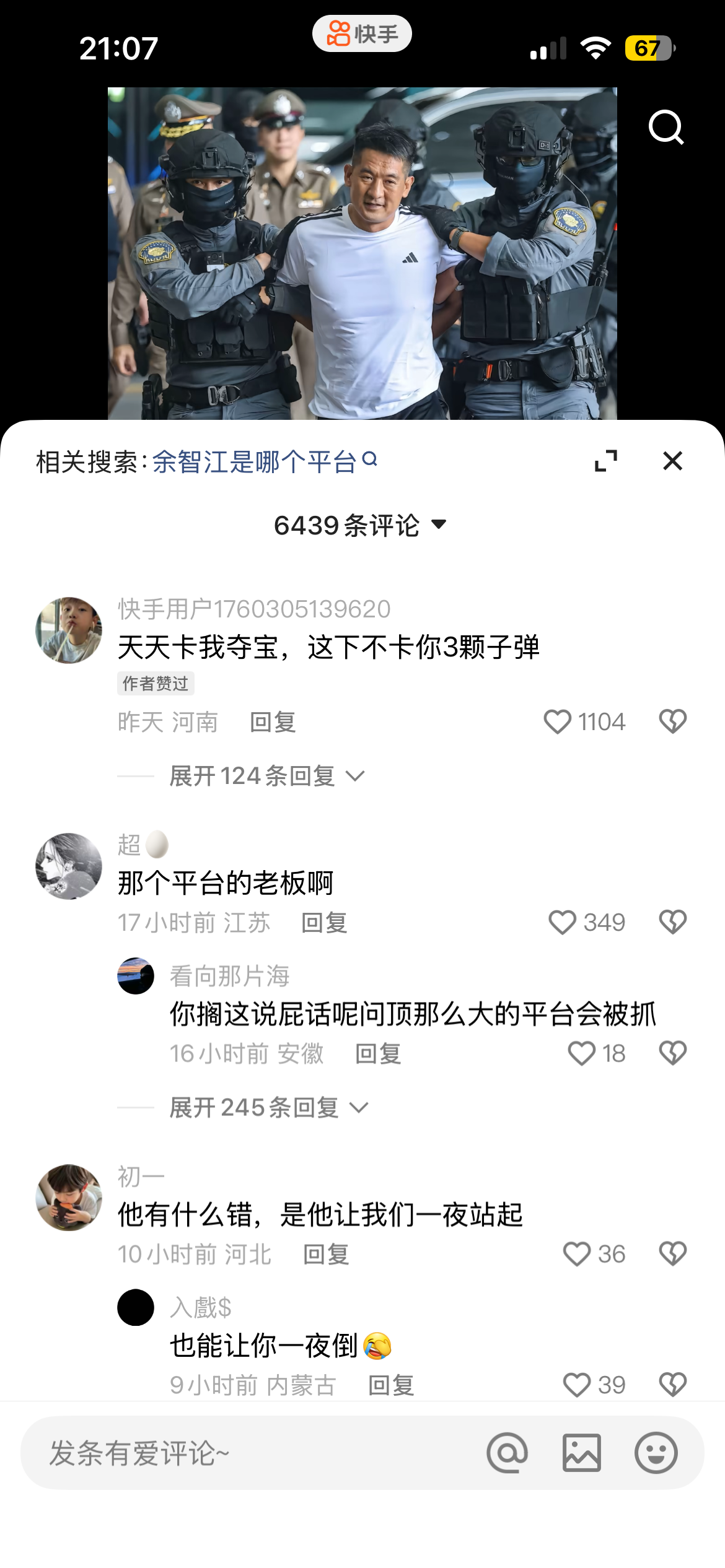Expand 展开124条回复
Viewport: 725px width, 1568px height.
pyautogui.click(x=266, y=776)
